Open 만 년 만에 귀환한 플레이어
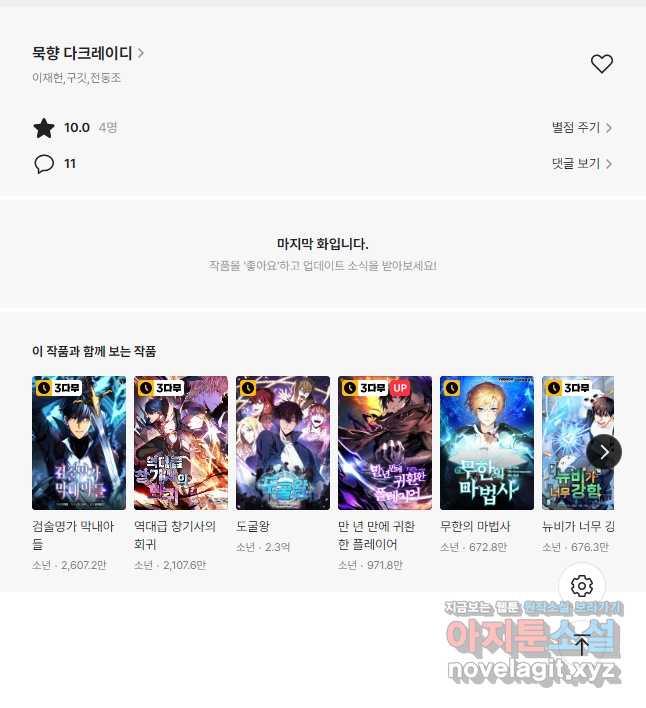 click(385, 443)
